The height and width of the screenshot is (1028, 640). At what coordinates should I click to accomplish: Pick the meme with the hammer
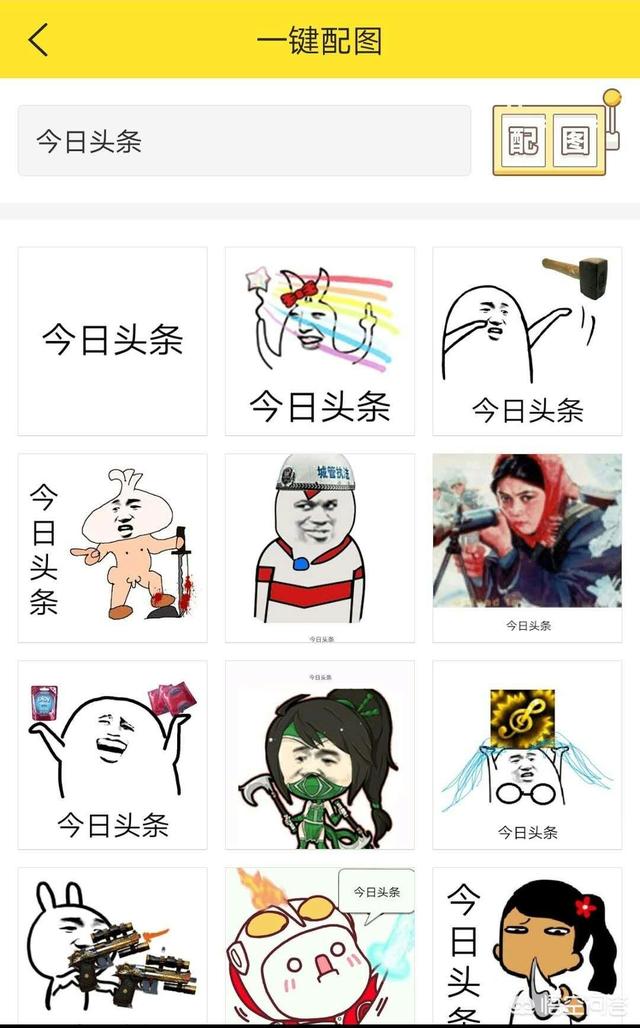point(527,341)
